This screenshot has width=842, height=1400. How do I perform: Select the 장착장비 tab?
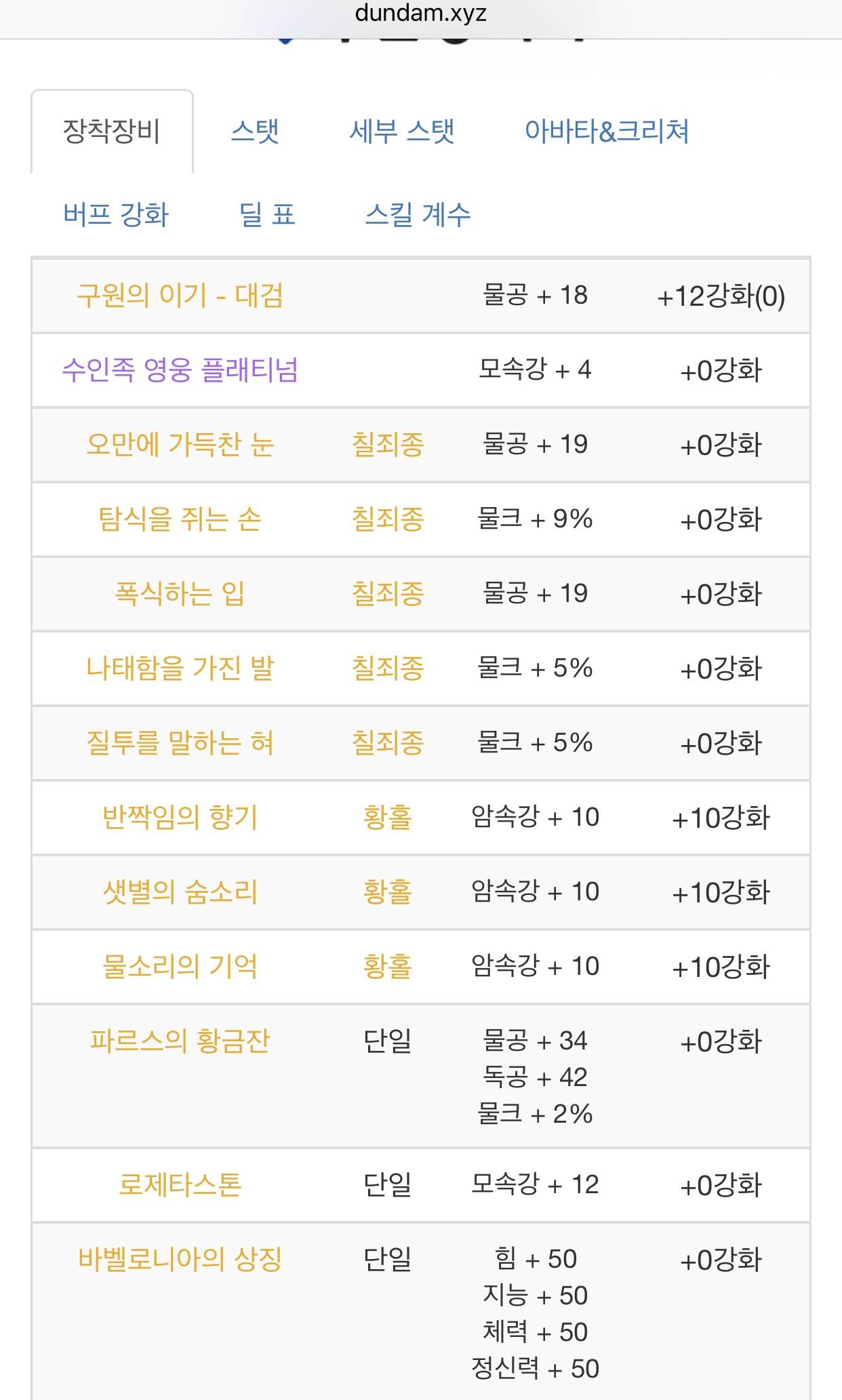coord(112,132)
